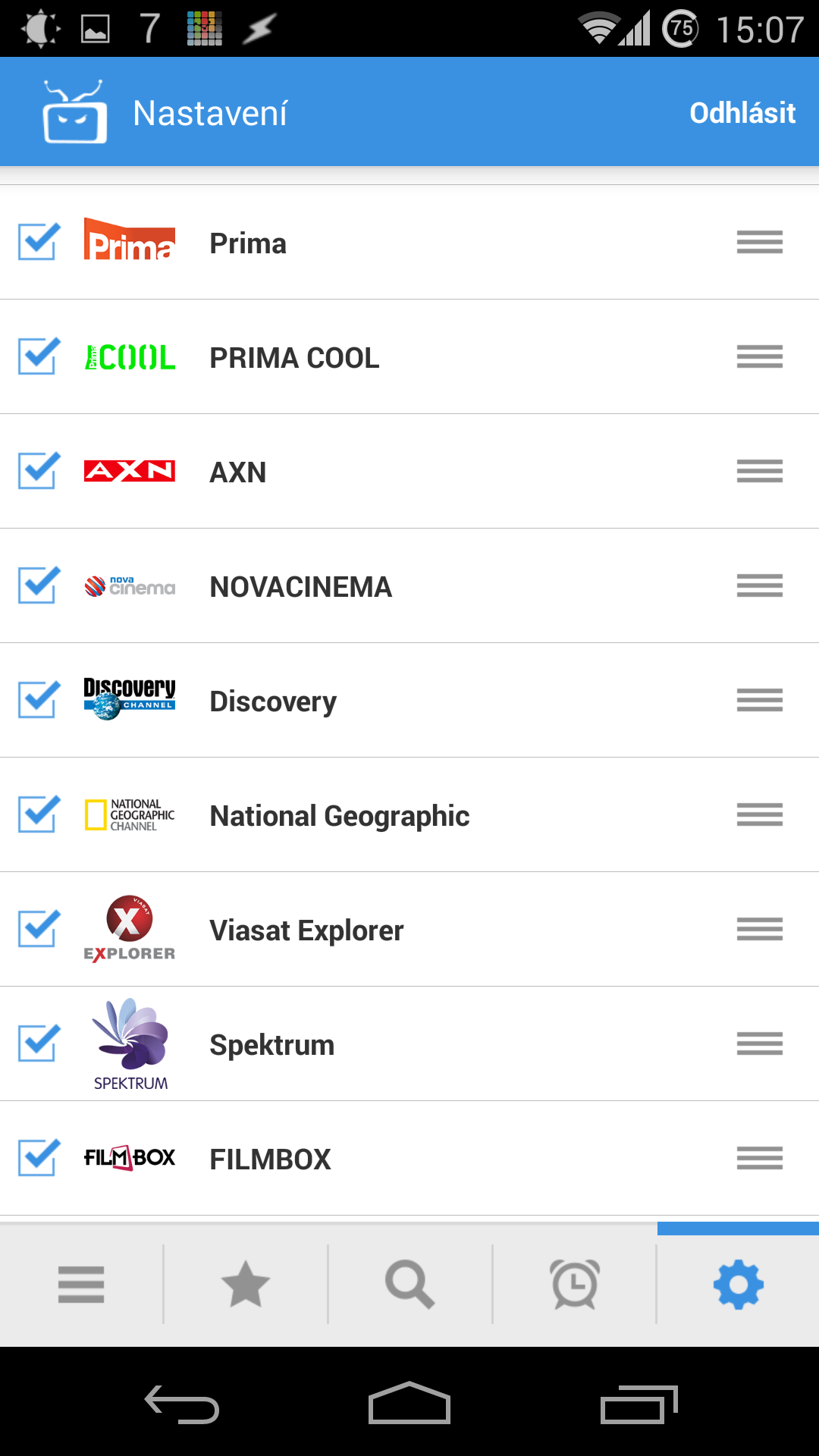This screenshot has height=1456, width=819.
Task: Tap the reorder handle for FILMBOX
Action: click(x=759, y=1159)
